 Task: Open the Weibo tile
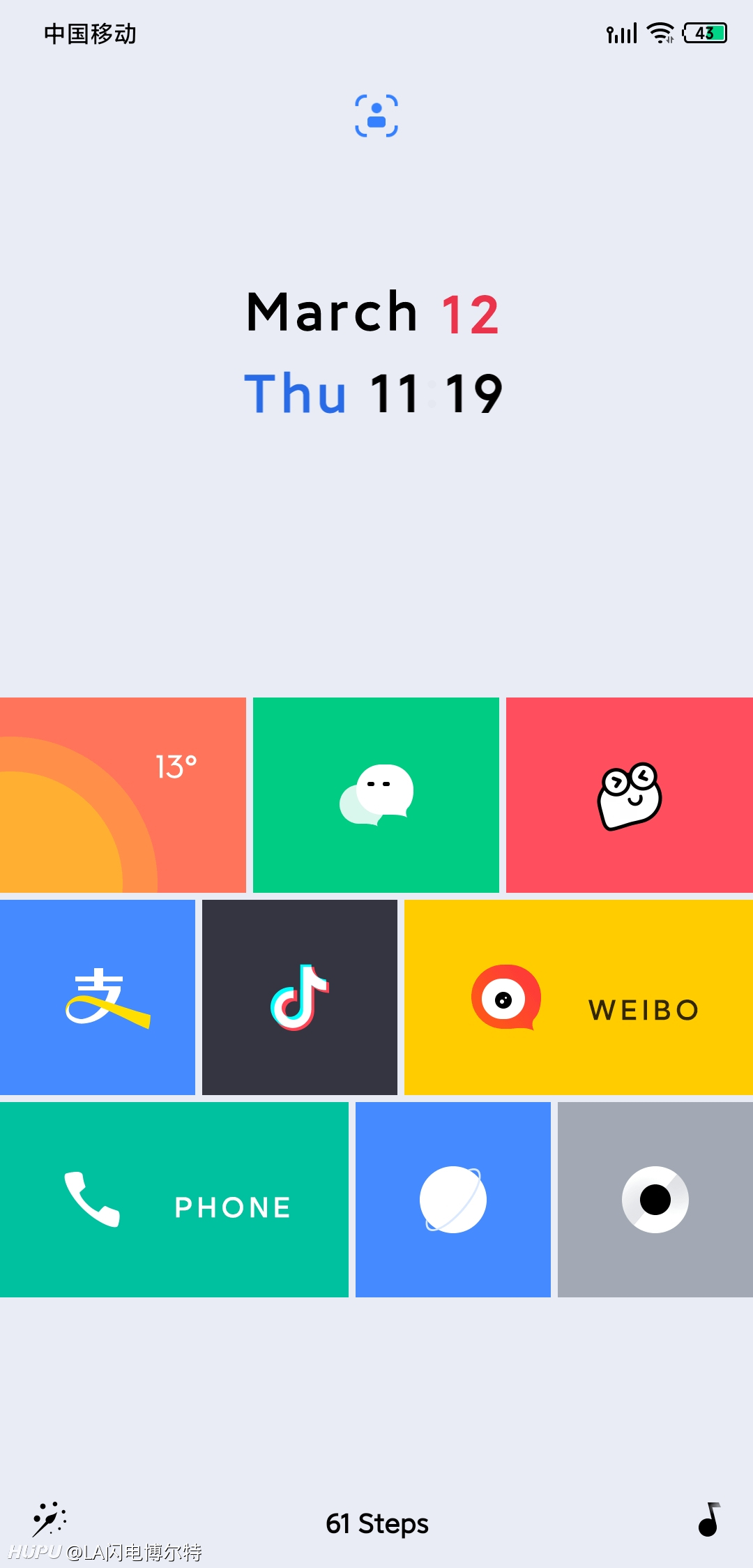(579, 997)
